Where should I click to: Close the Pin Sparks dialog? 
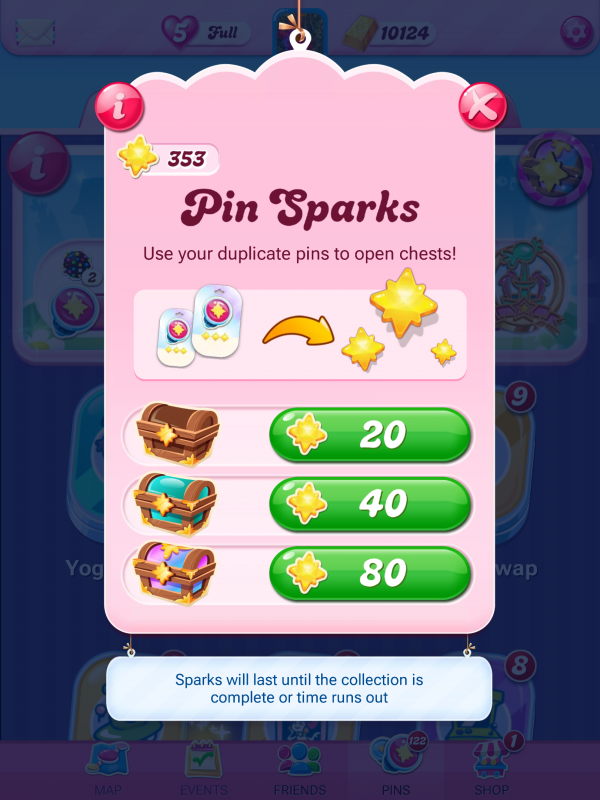pyautogui.click(x=482, y=105)
